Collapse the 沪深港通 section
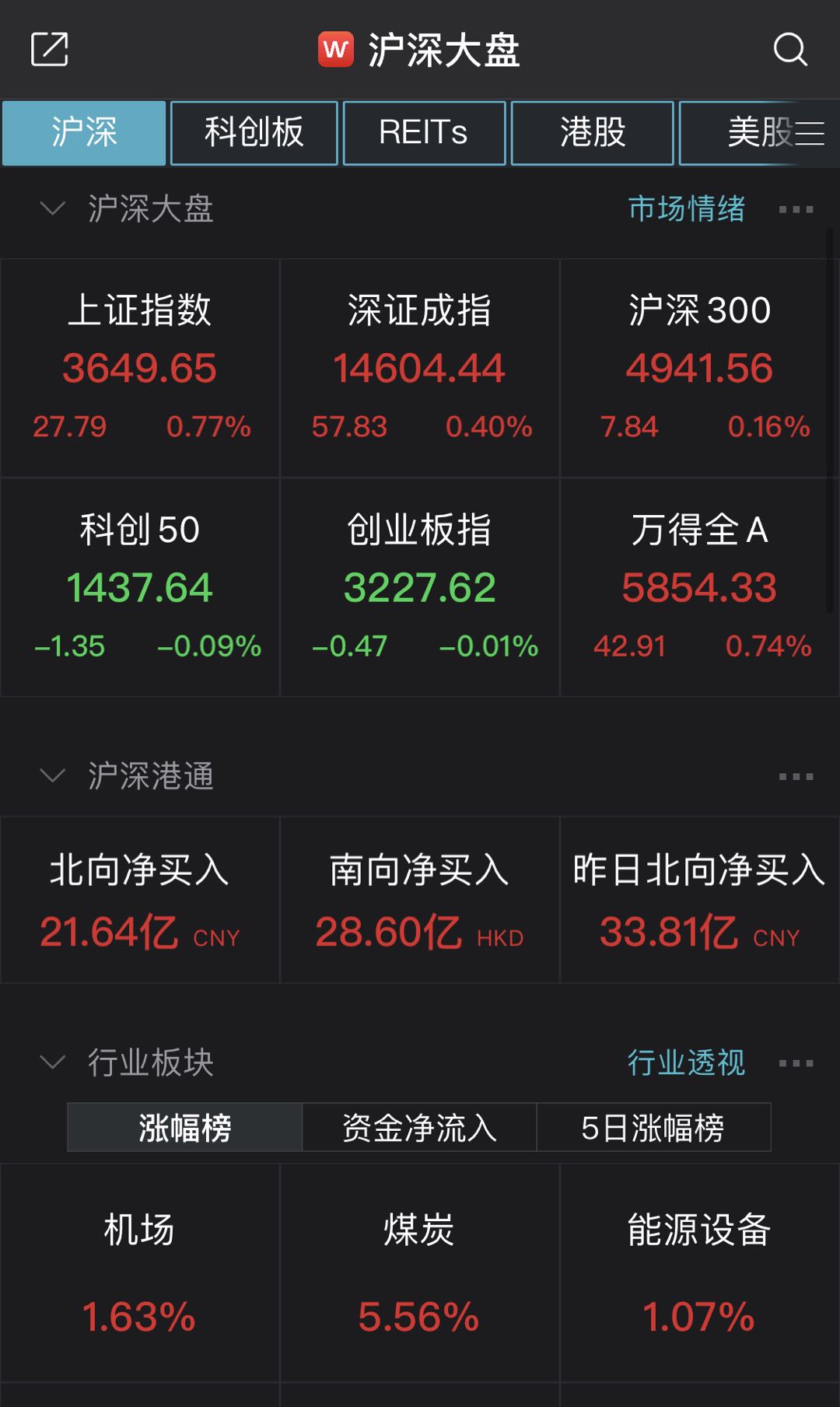Viewport: 840px width, 1407px height. (52, 775)
